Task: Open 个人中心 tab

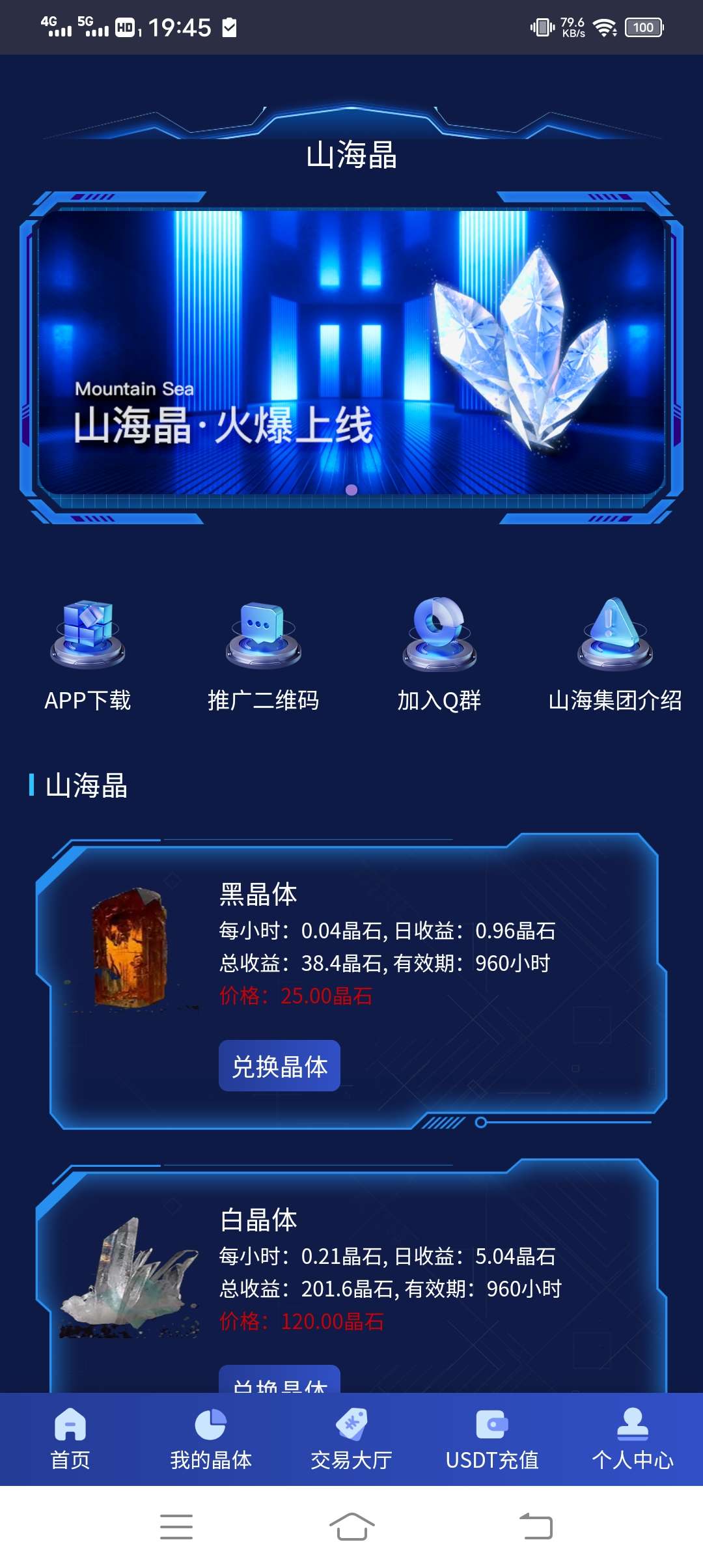Action: pyautogui.click(x=633, y=1439)
